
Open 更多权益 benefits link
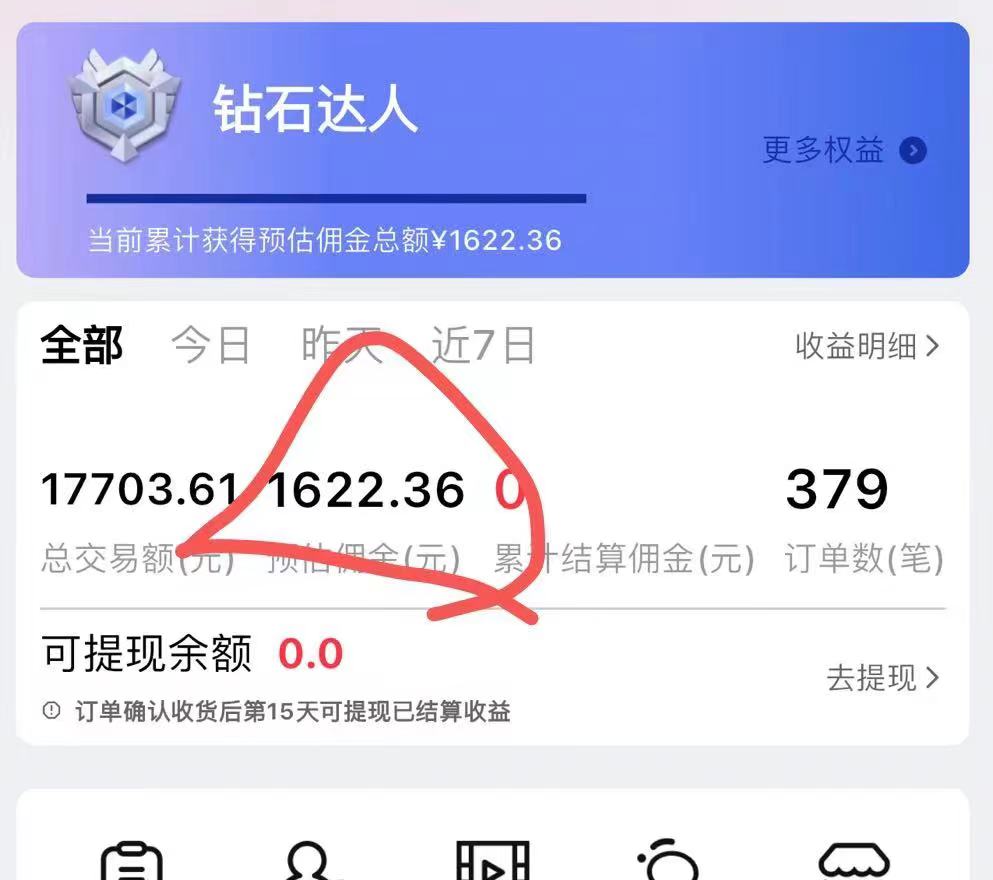pos(843,151)
